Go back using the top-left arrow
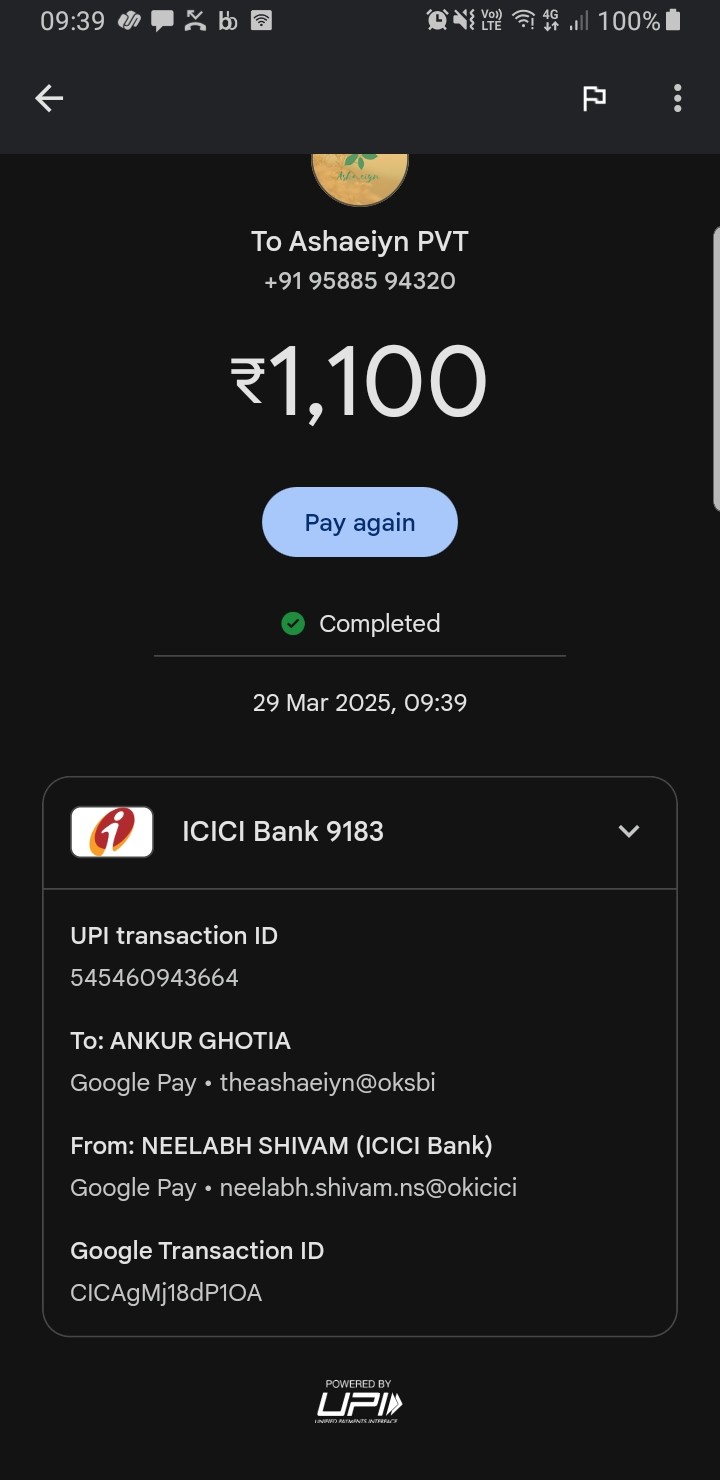The image size is (720, 1480). click(49, 98)
